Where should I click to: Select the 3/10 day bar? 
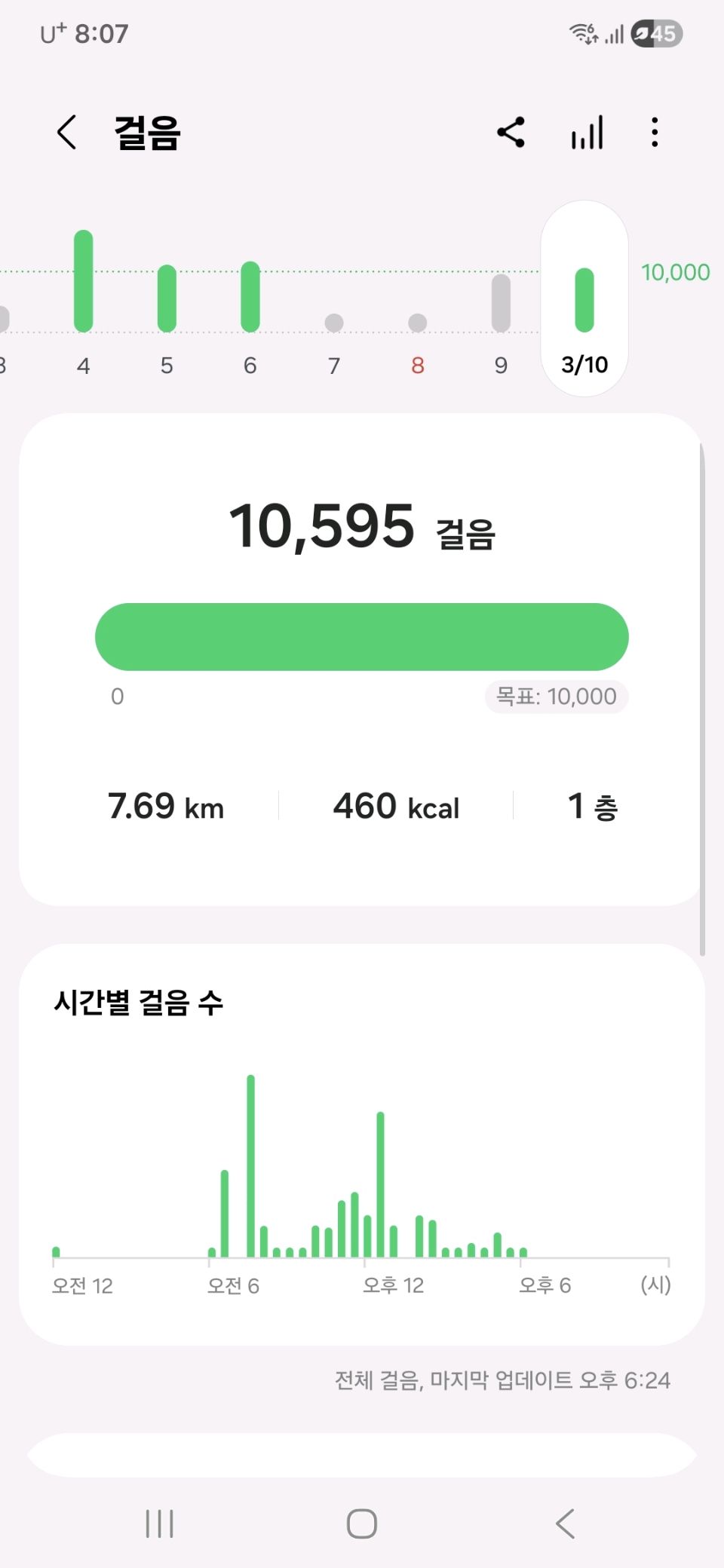click(584, 302)
